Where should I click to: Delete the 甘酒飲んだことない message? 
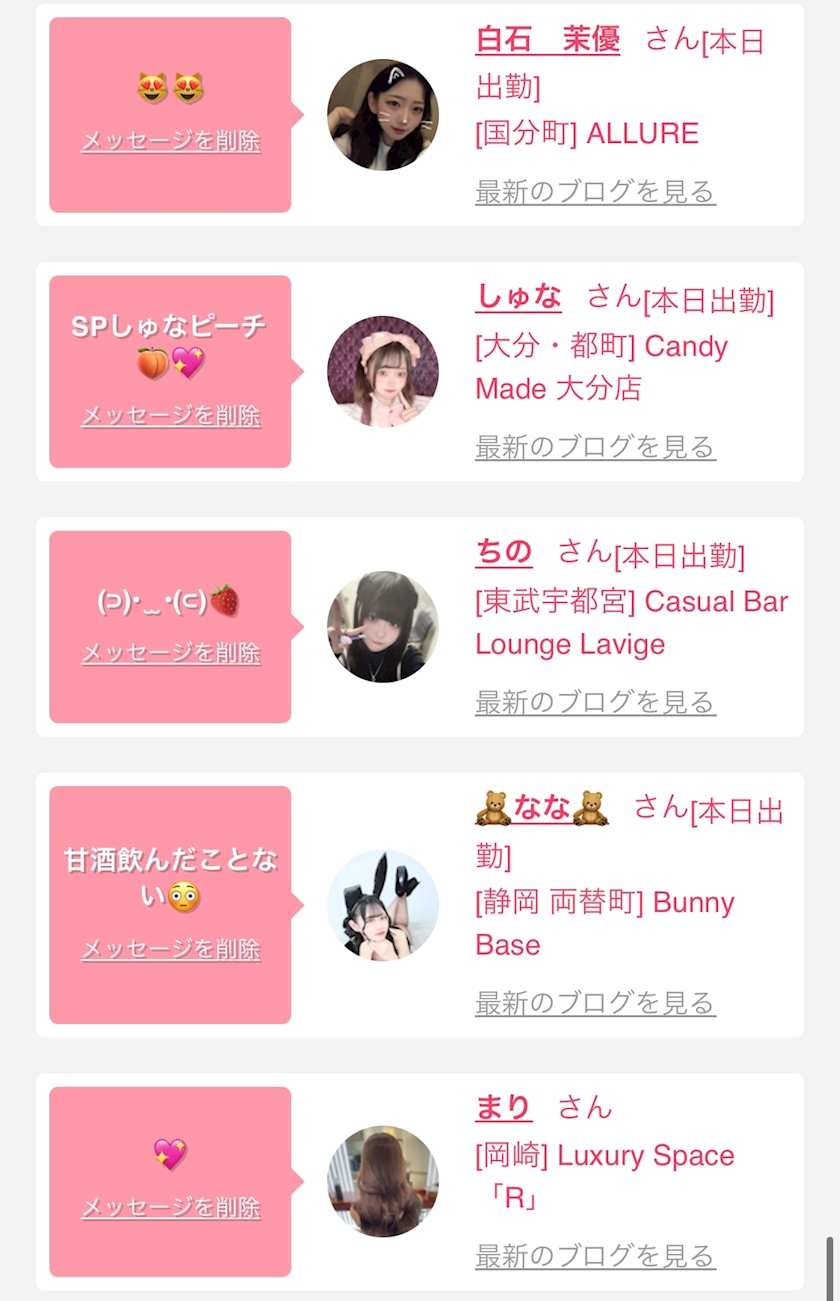tap(170, 948)
